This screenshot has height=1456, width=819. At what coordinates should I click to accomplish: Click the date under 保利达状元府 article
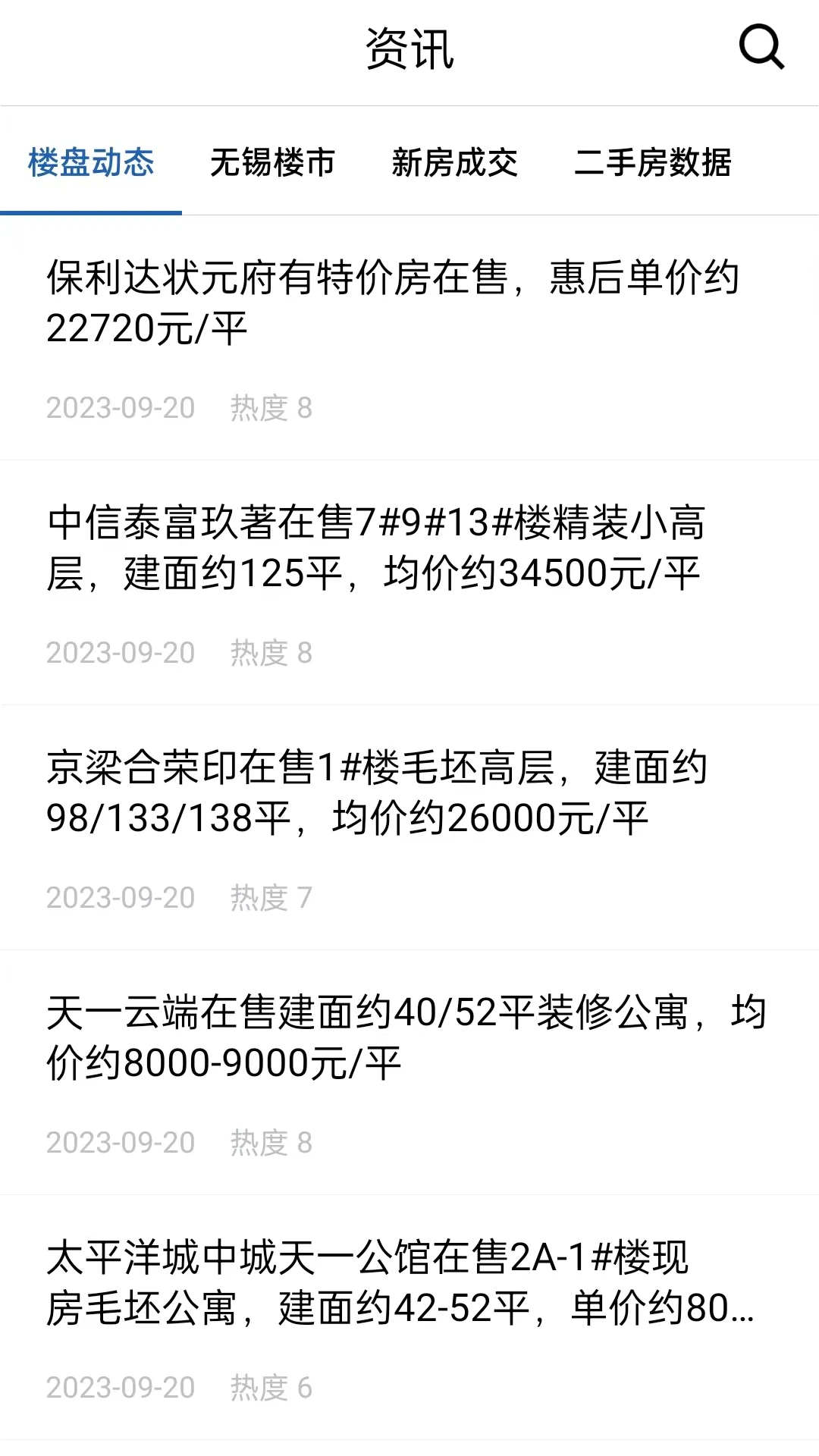pos(121,407)
